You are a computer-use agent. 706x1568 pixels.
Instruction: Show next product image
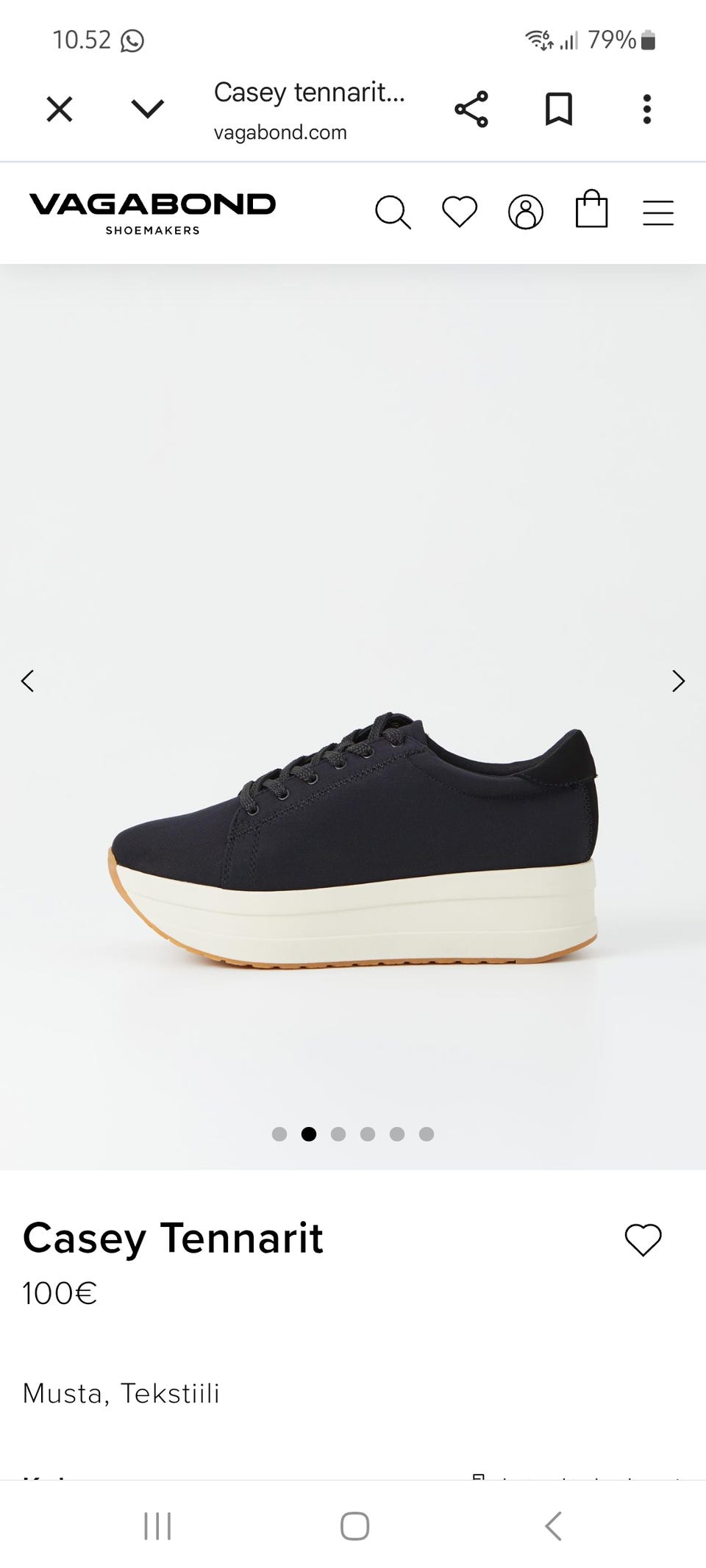point(679,681)
